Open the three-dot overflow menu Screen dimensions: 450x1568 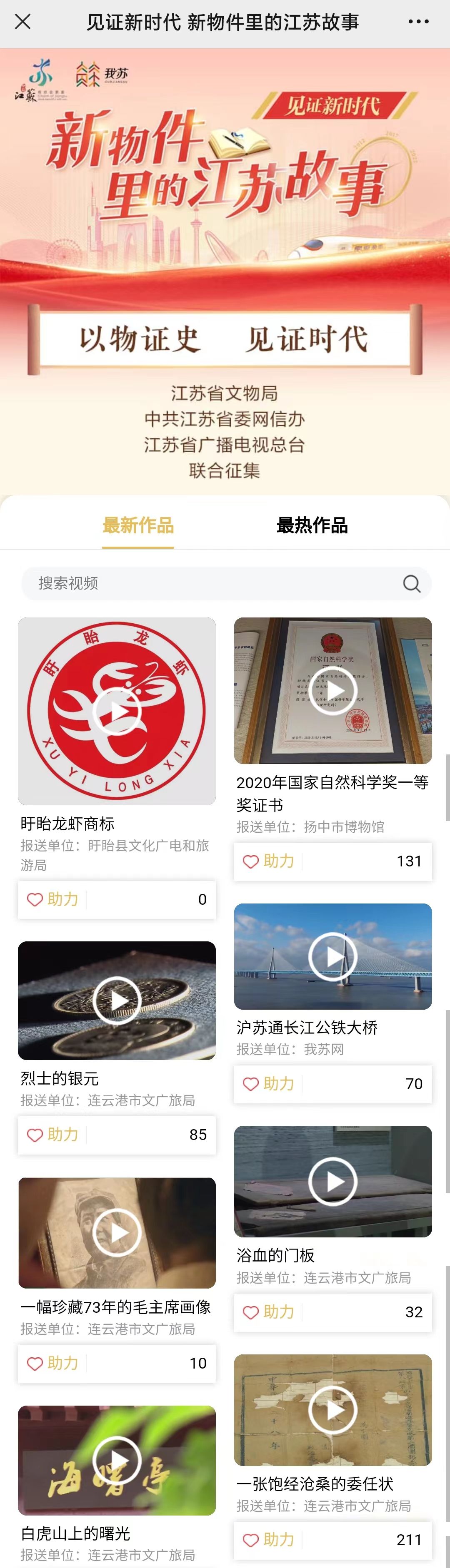pyautogui.click(x=418, y=22)
